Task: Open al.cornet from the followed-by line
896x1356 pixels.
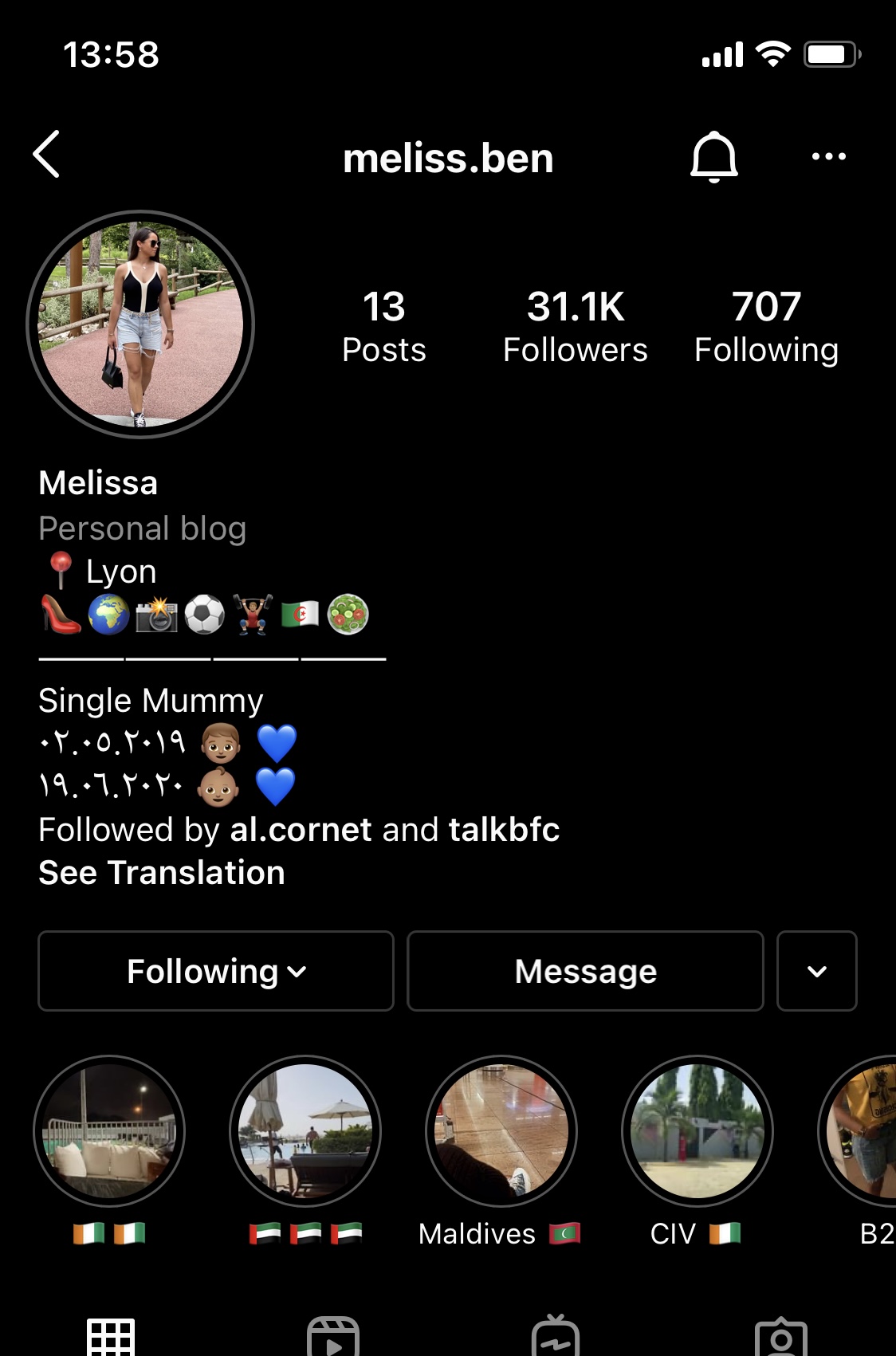Action: (x=301, y=830)
